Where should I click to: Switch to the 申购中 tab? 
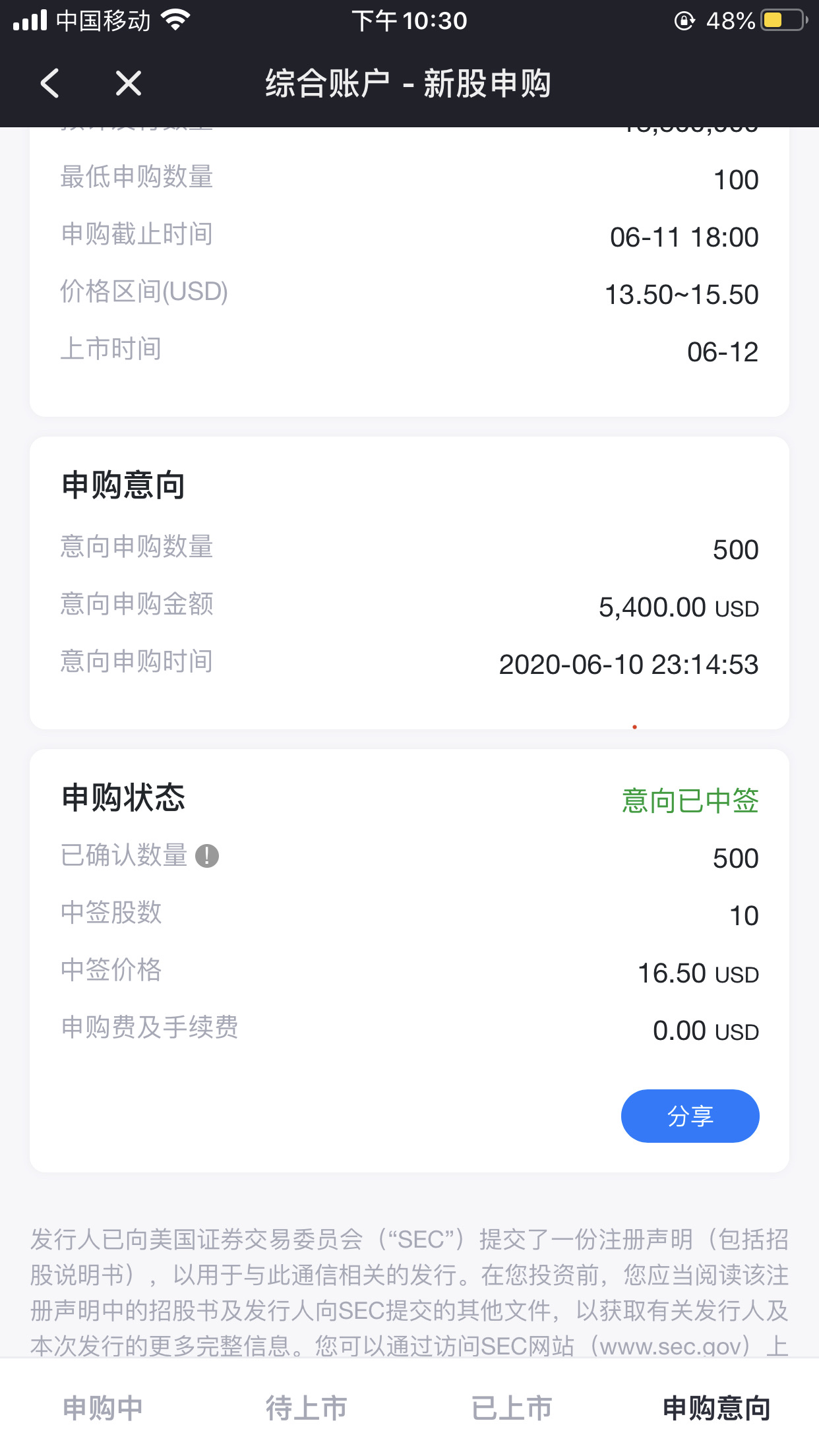[102, 1408]
